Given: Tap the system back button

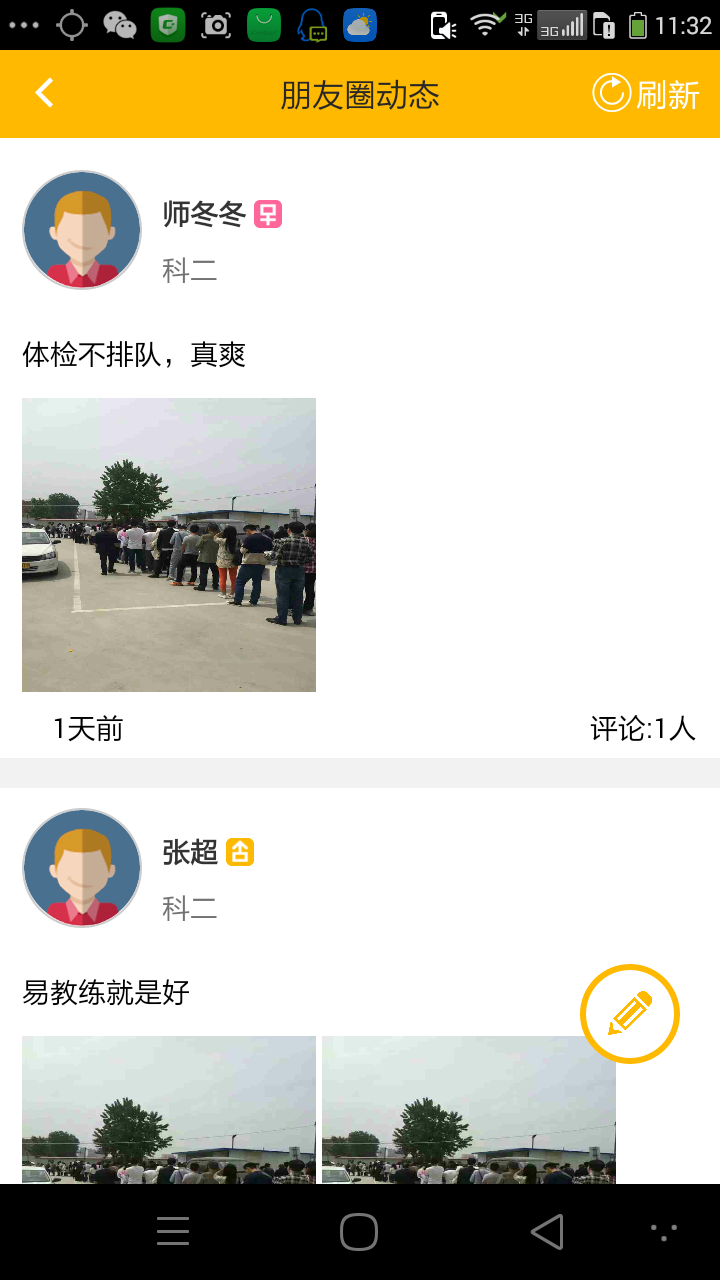Looking at the screenshot, I should click(547, 1232).
